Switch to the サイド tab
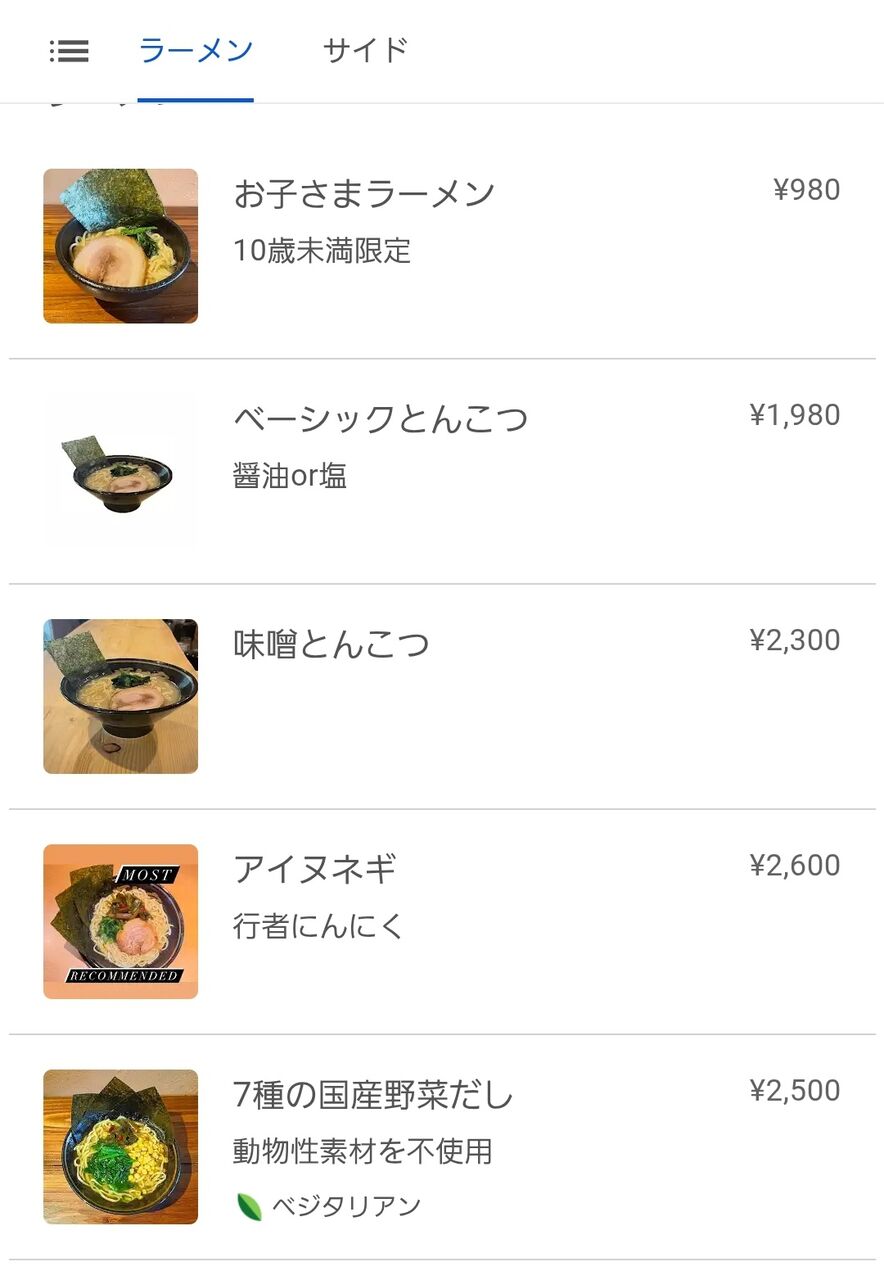Viewport: 884px width, 1280px height. (365, 50)
